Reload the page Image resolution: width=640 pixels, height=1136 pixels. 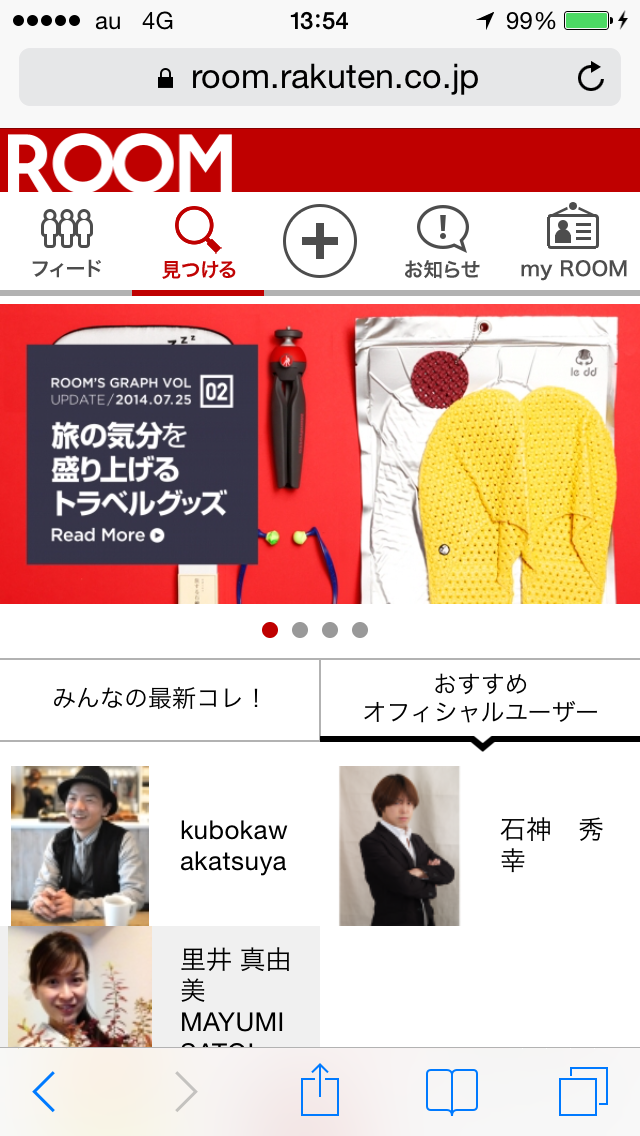point(591,77)
